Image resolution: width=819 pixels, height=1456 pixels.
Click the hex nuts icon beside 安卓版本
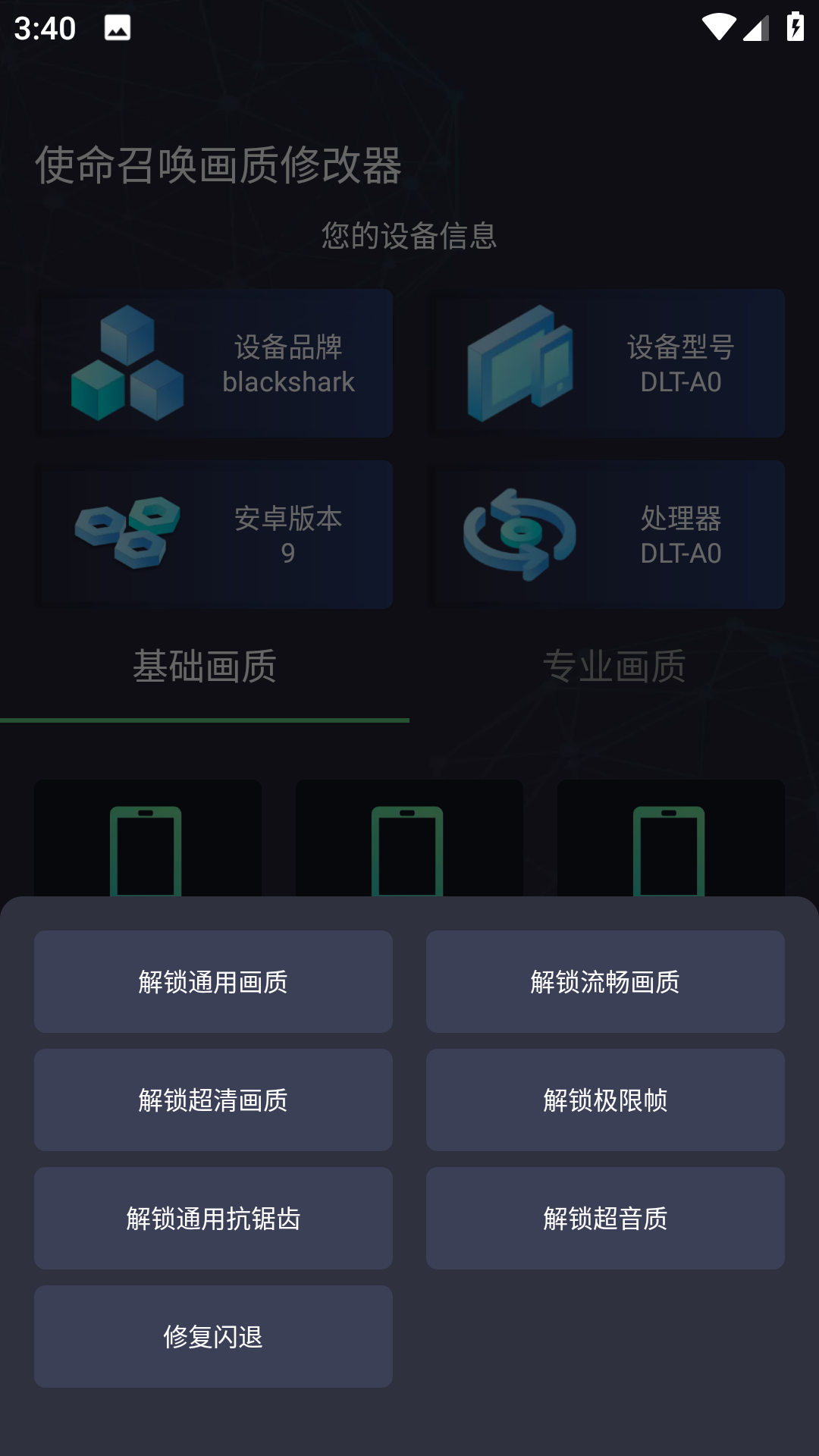point(130,533)
